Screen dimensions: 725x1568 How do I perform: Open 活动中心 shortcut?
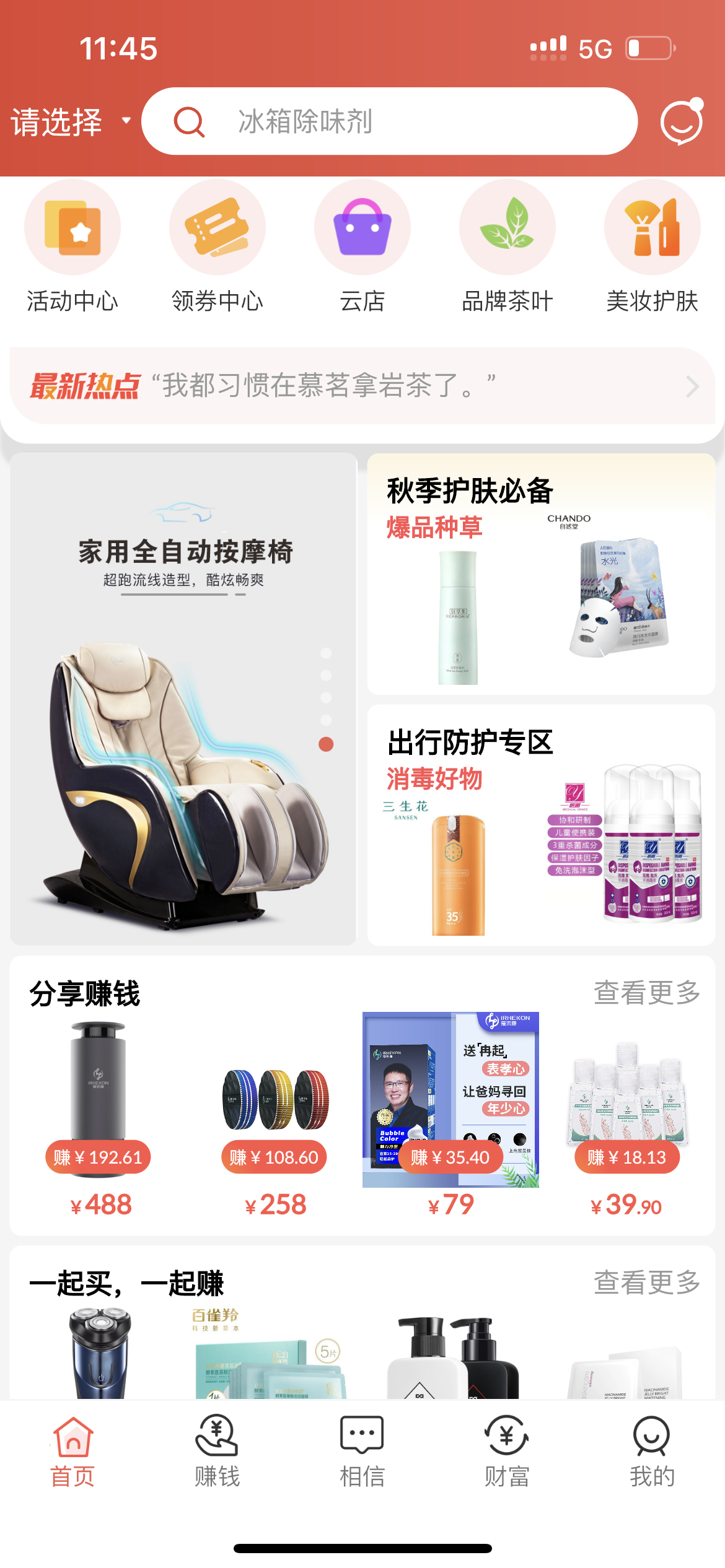tap(72, 246)
